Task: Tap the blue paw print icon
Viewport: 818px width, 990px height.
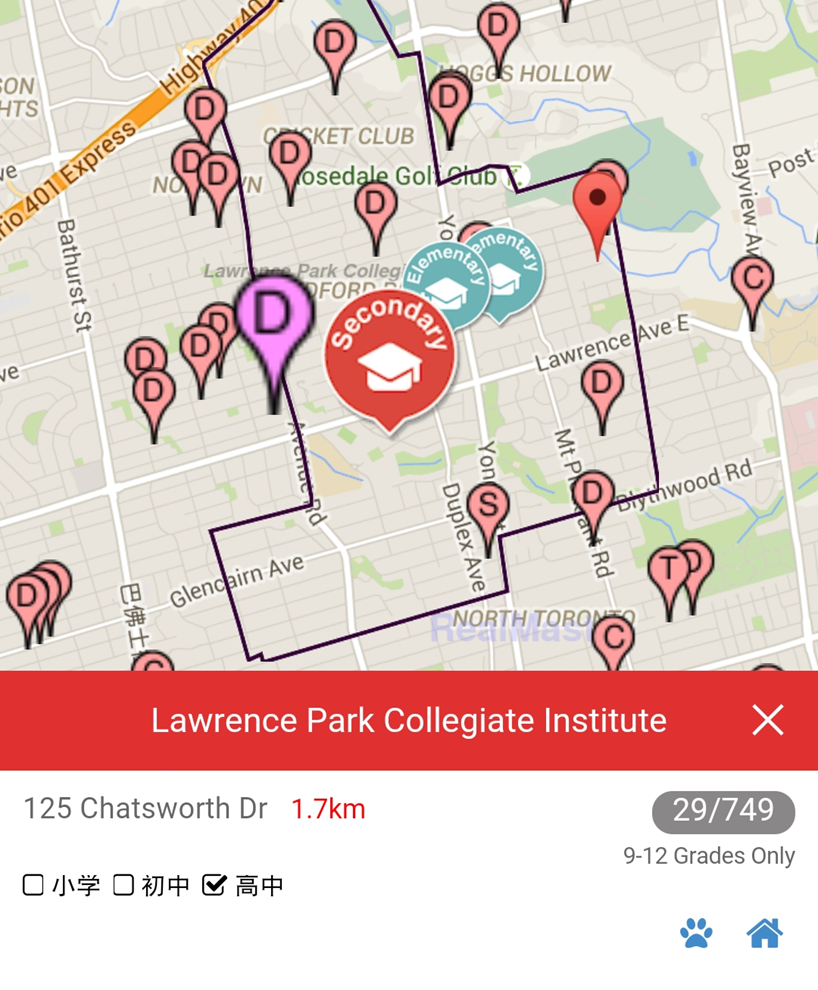Action: pos(697,933)
